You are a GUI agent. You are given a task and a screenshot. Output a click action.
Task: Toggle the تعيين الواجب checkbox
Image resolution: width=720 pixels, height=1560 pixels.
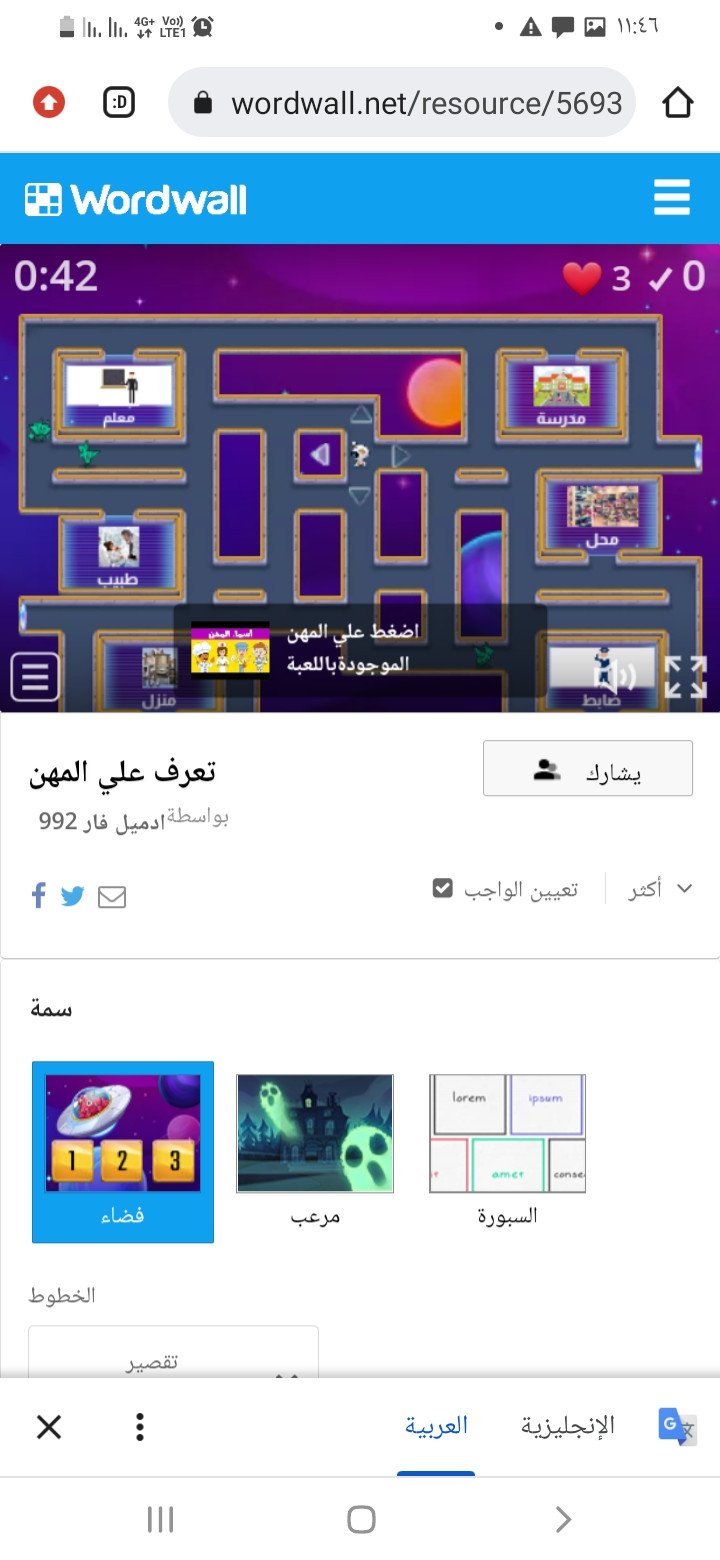pos(443,888)
